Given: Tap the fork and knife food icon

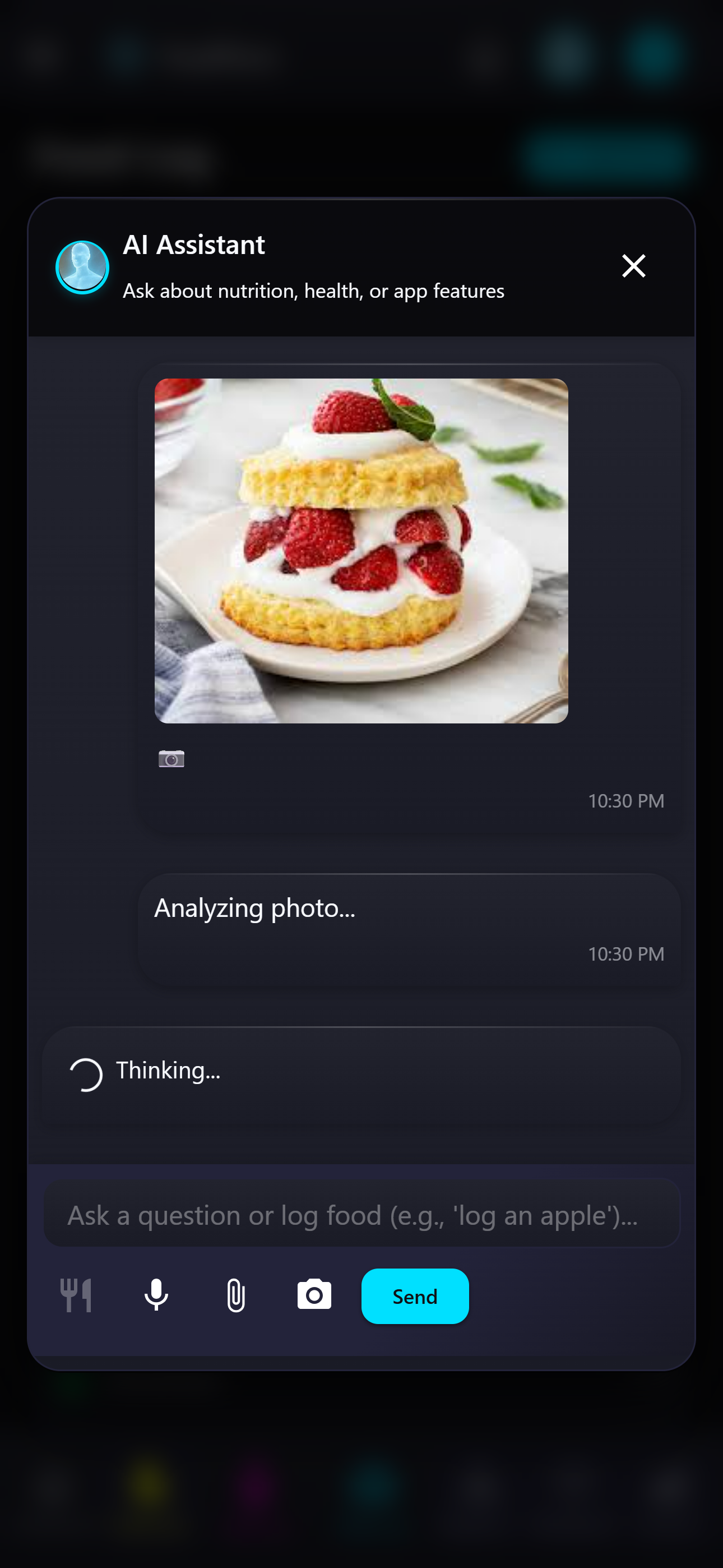Looking at the screenshot, I should (77, 1295).
